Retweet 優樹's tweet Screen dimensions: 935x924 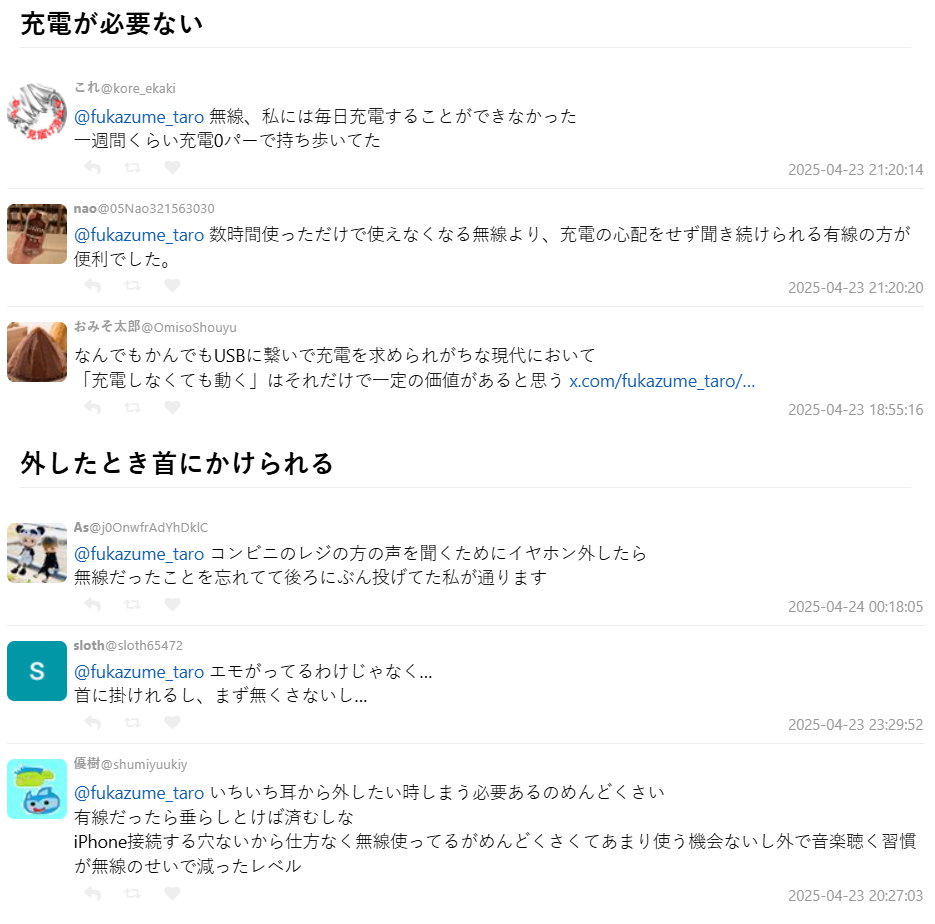pos(132,893)
